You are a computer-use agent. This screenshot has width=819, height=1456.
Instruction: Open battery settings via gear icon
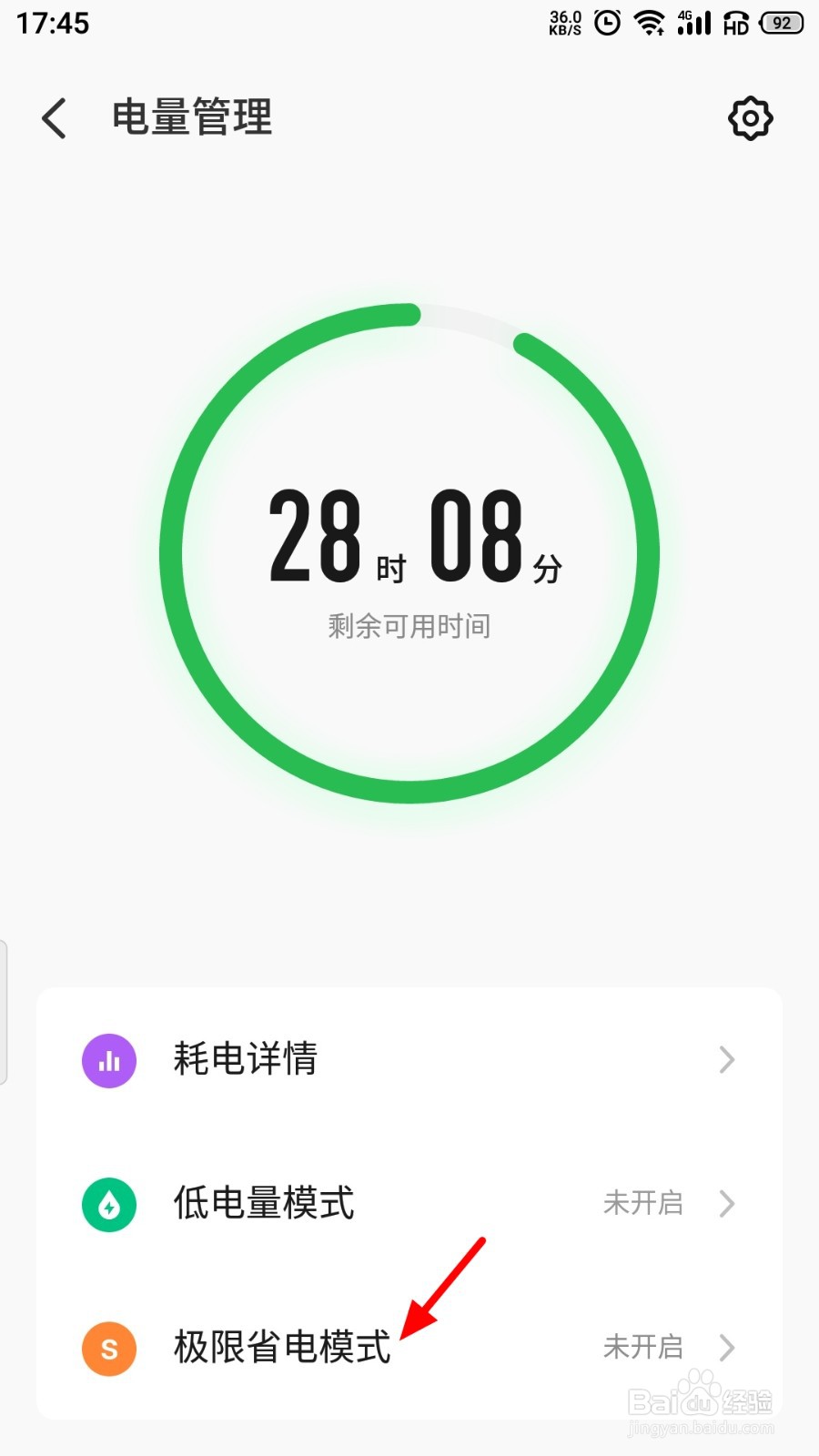pyautogui.click(x=749, y=118)
